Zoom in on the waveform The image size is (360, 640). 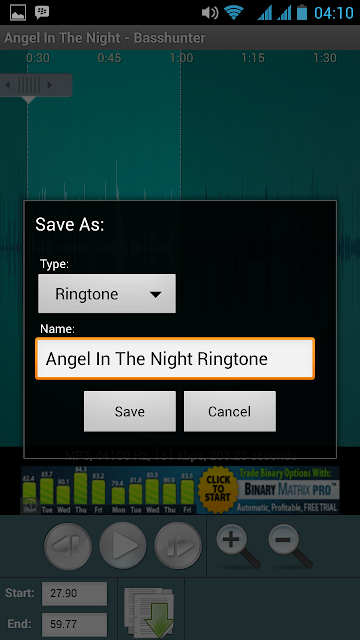(238, 546)
